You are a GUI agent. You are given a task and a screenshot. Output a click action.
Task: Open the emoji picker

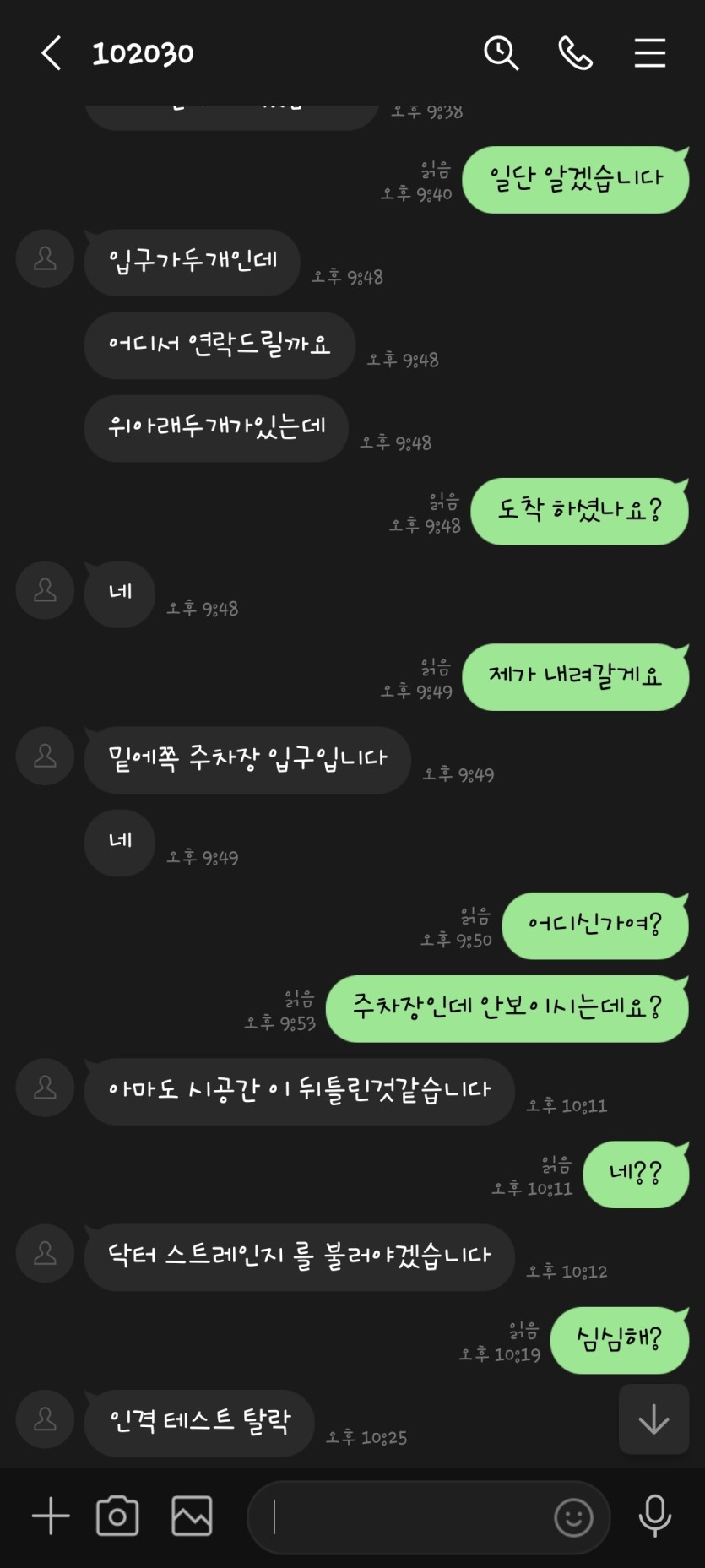(573, 1517)
